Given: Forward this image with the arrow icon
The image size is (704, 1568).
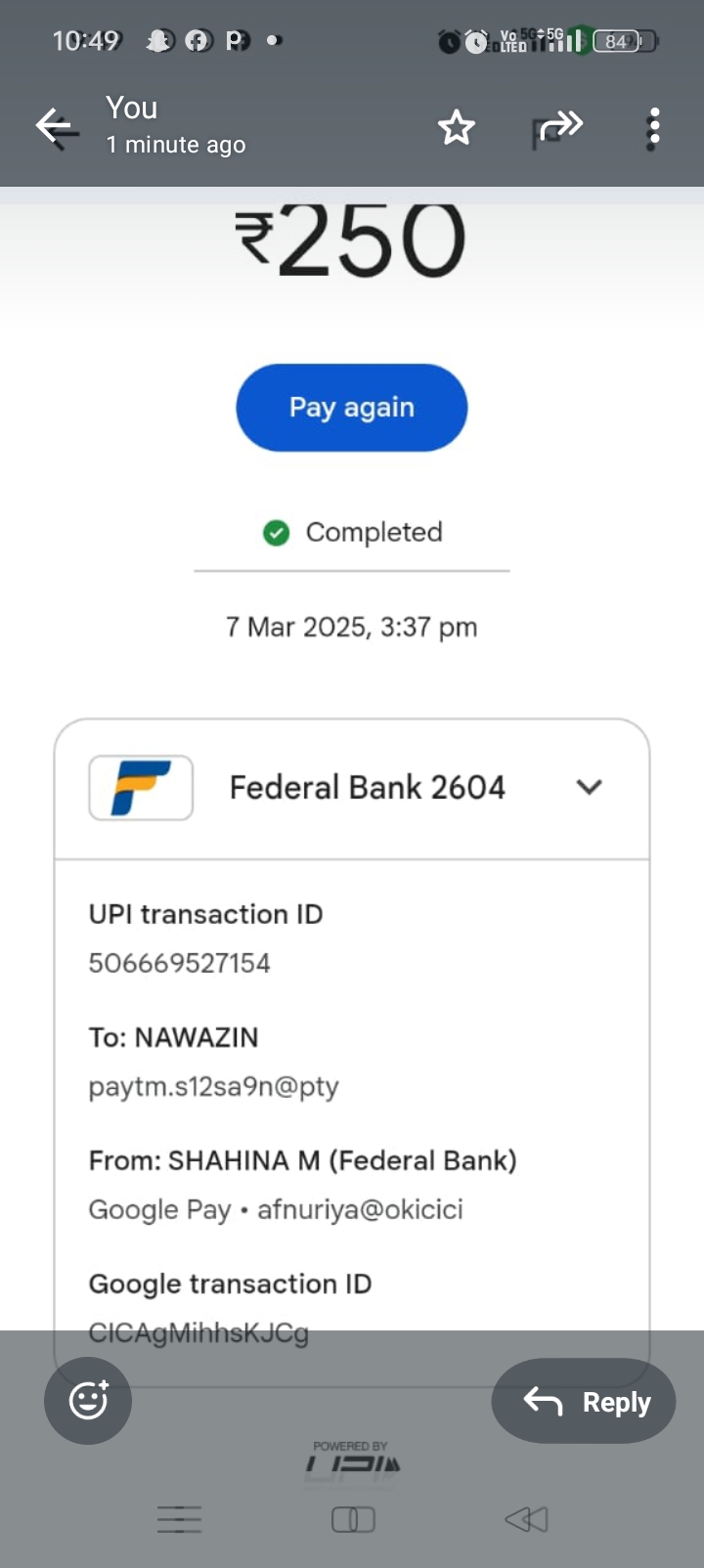Looking at the screenshot, I should (558, 127).
